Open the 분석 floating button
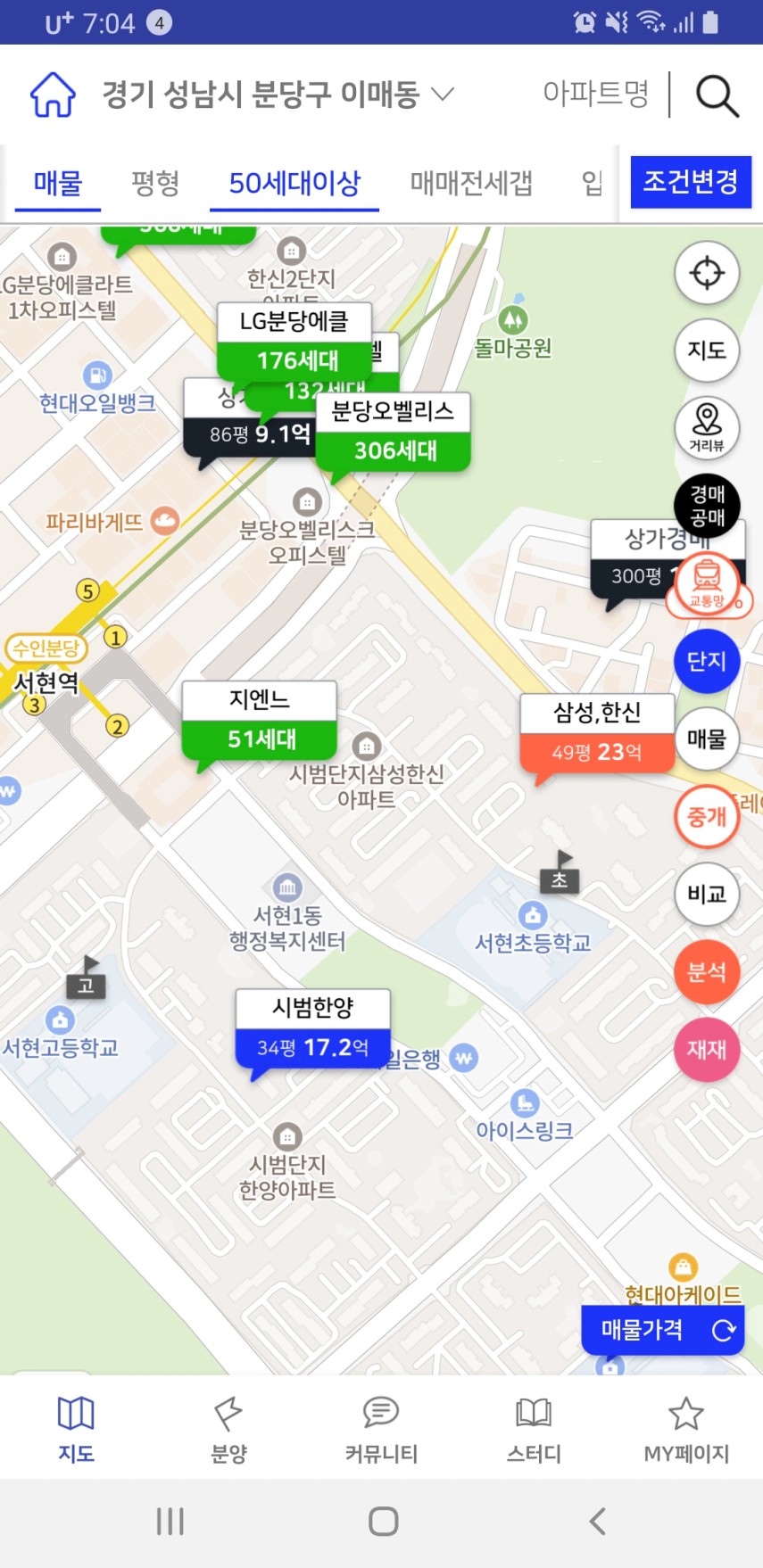Image resolution: width=763 pixels, height=1568 pixels. [x=707, y=971]
